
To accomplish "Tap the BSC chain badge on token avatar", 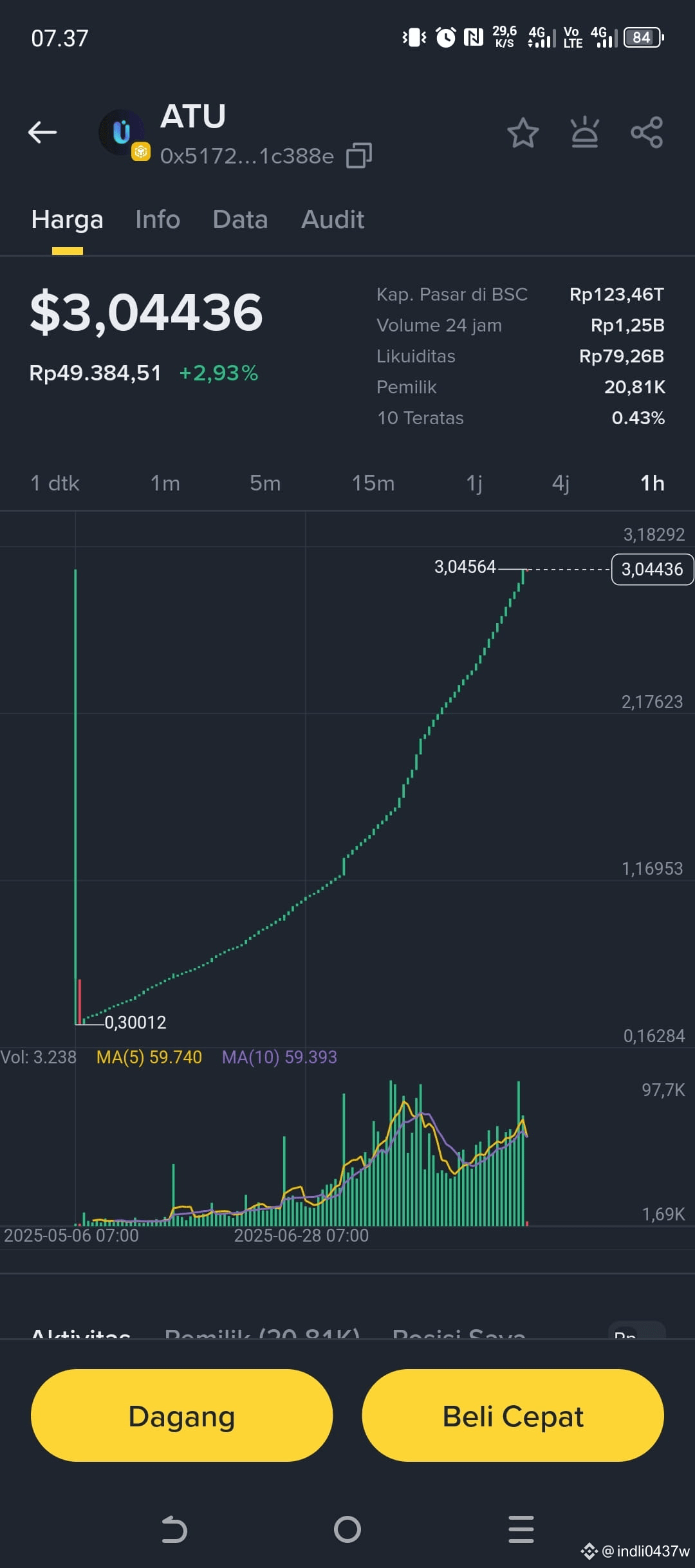I will tap(140, 154).
